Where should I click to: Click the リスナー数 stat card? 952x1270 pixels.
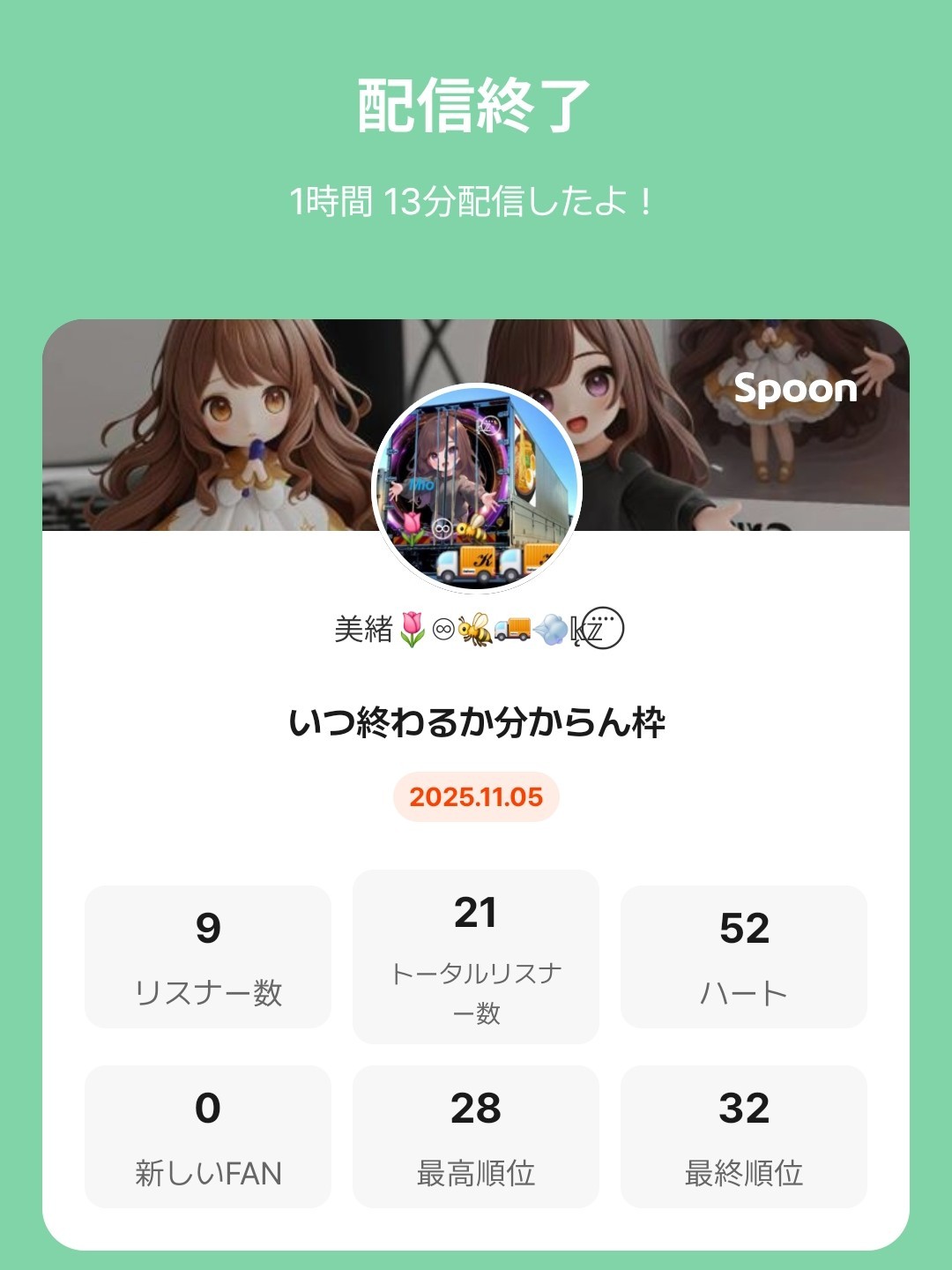209,955
